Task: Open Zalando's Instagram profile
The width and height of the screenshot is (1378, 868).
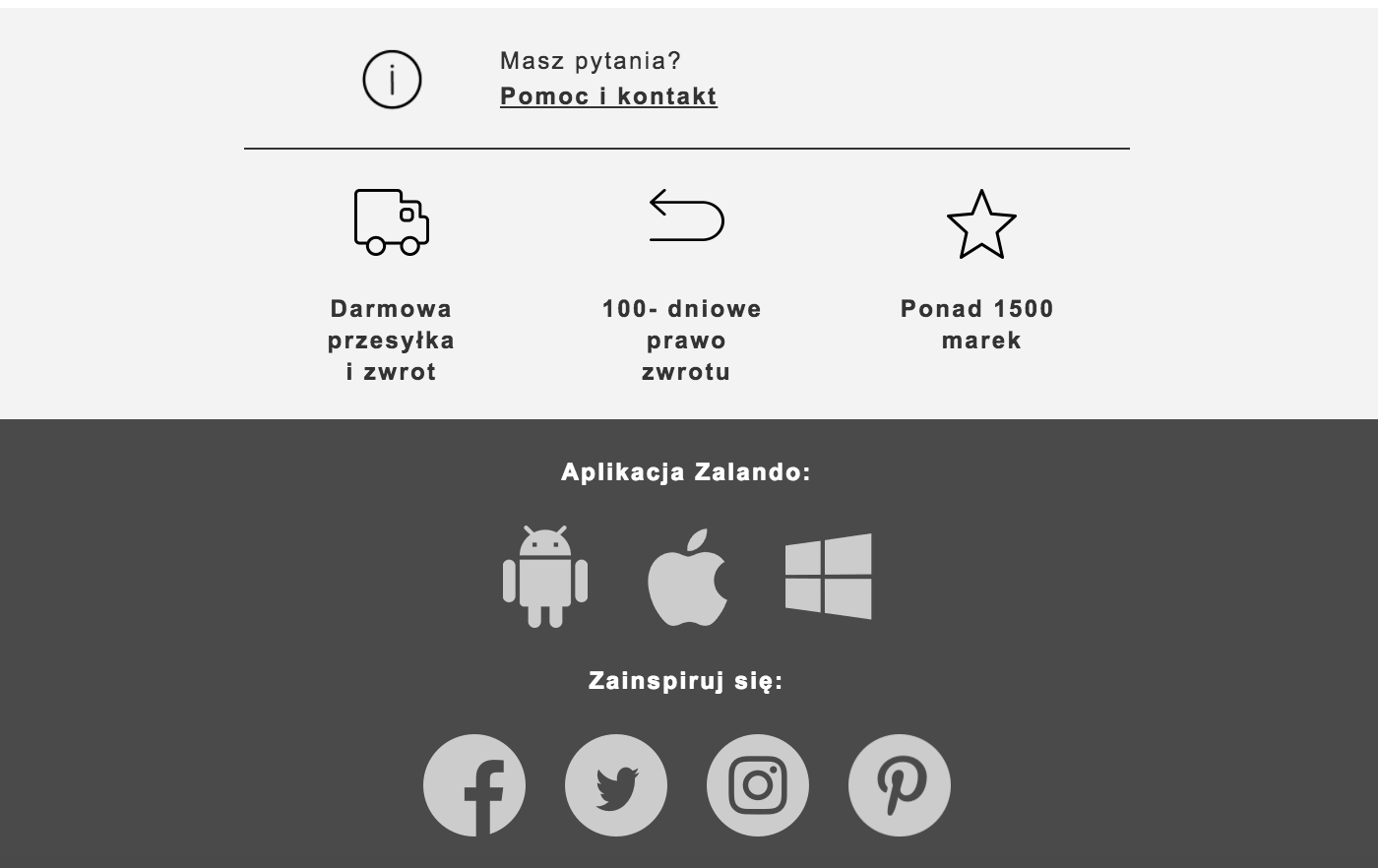Action: click(758, 785)
